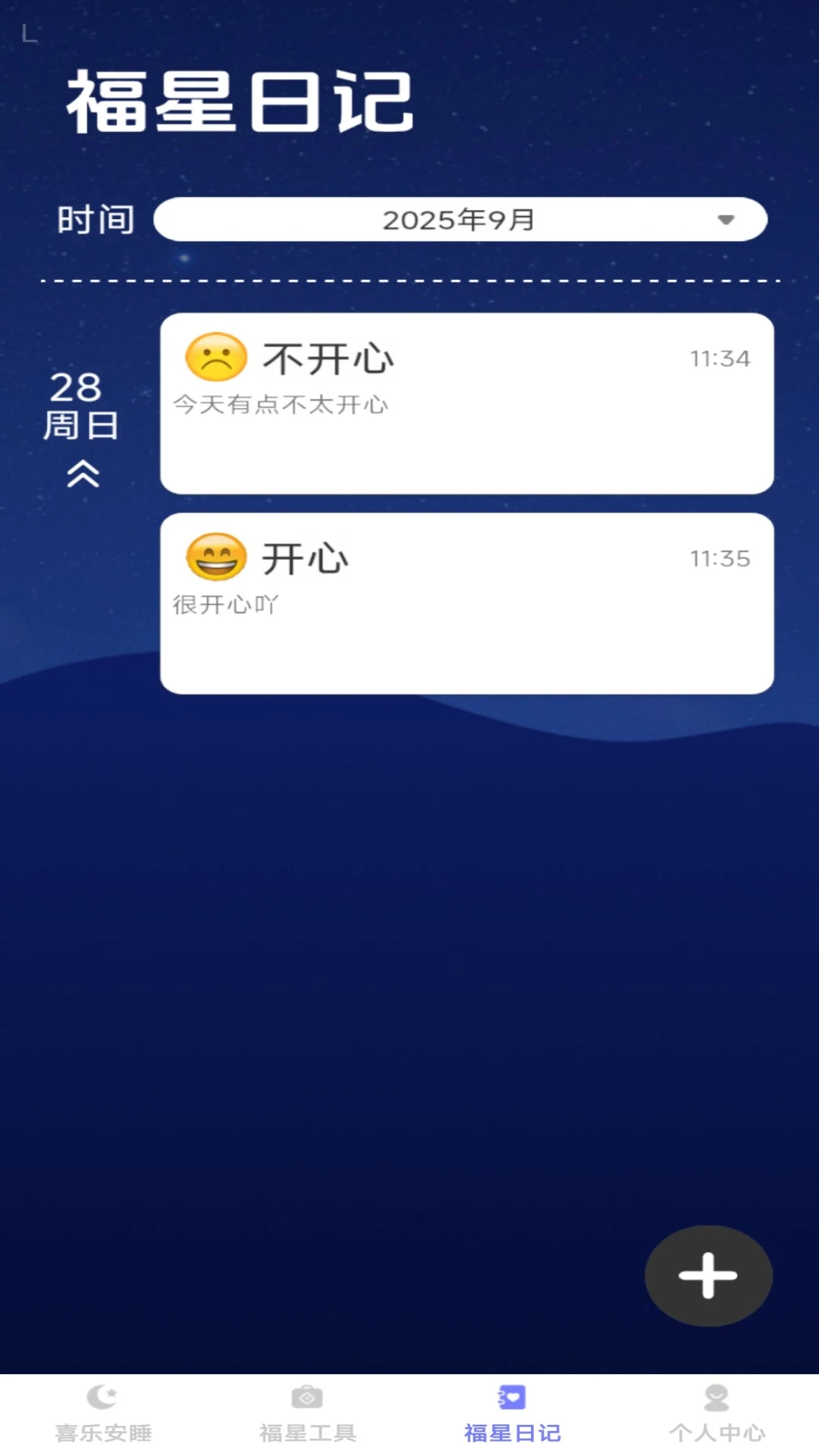Add a new diary entry
The image size is (819, 1456).
(x=708, y=1276)
